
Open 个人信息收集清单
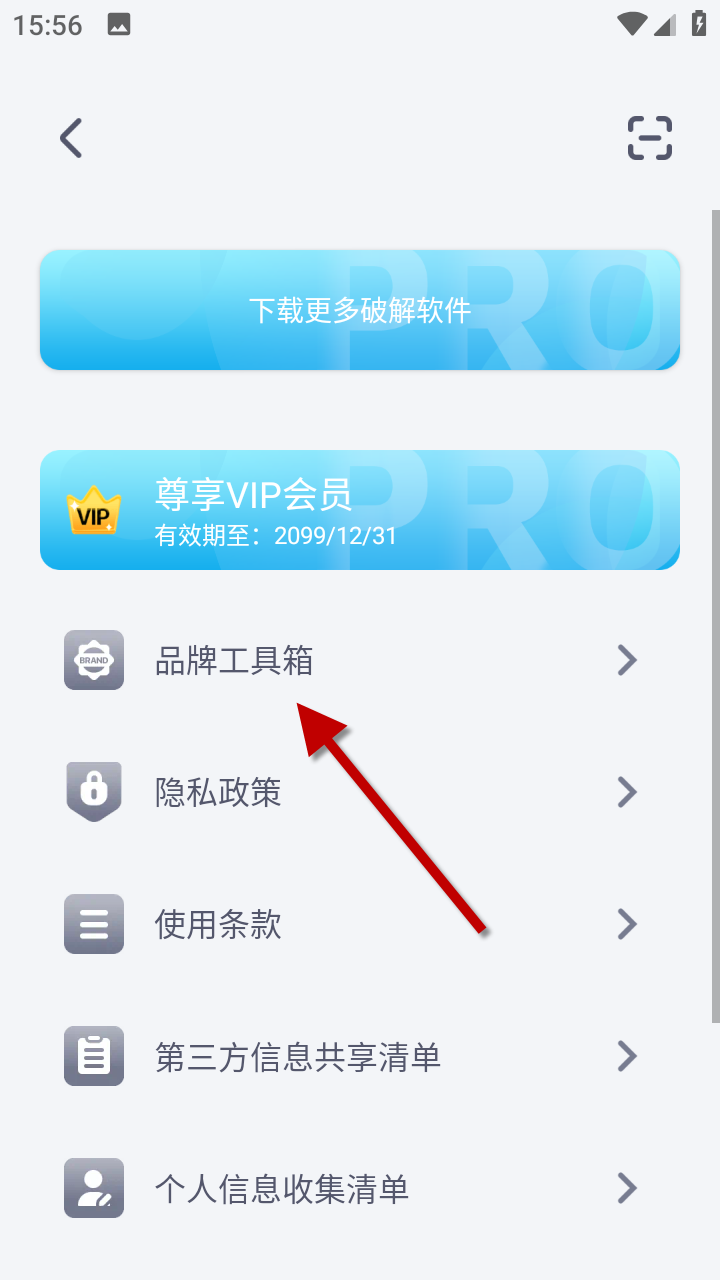click(x=350, y=1188)
